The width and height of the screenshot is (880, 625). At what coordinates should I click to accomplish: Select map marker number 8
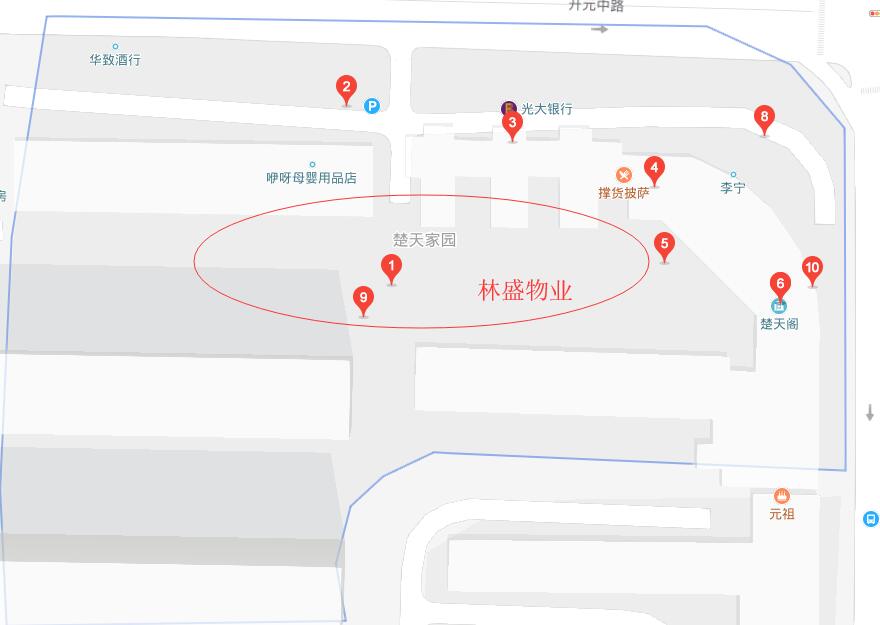click(765, 118)
